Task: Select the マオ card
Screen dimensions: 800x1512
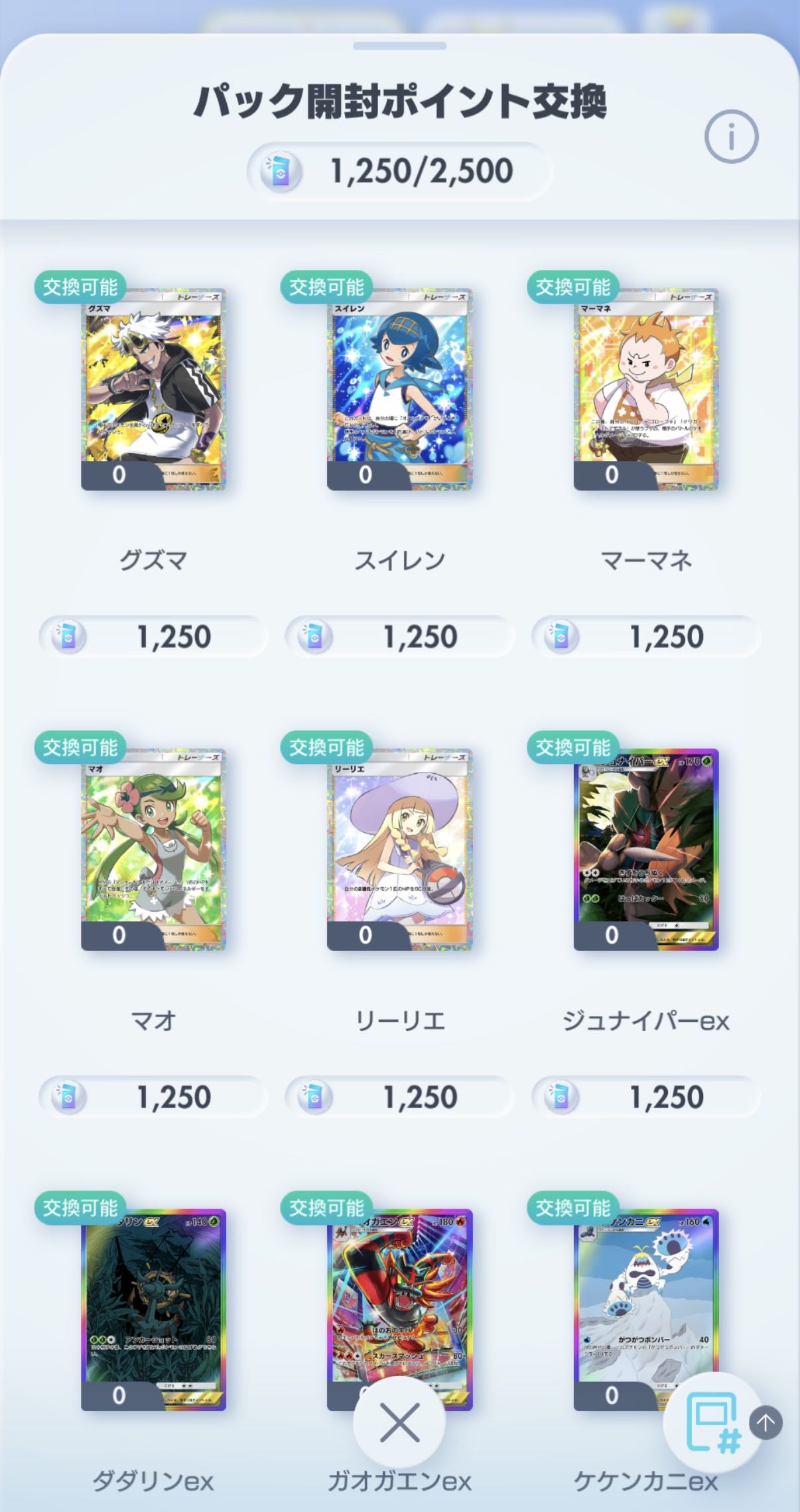Action: (x=153, y=850)
